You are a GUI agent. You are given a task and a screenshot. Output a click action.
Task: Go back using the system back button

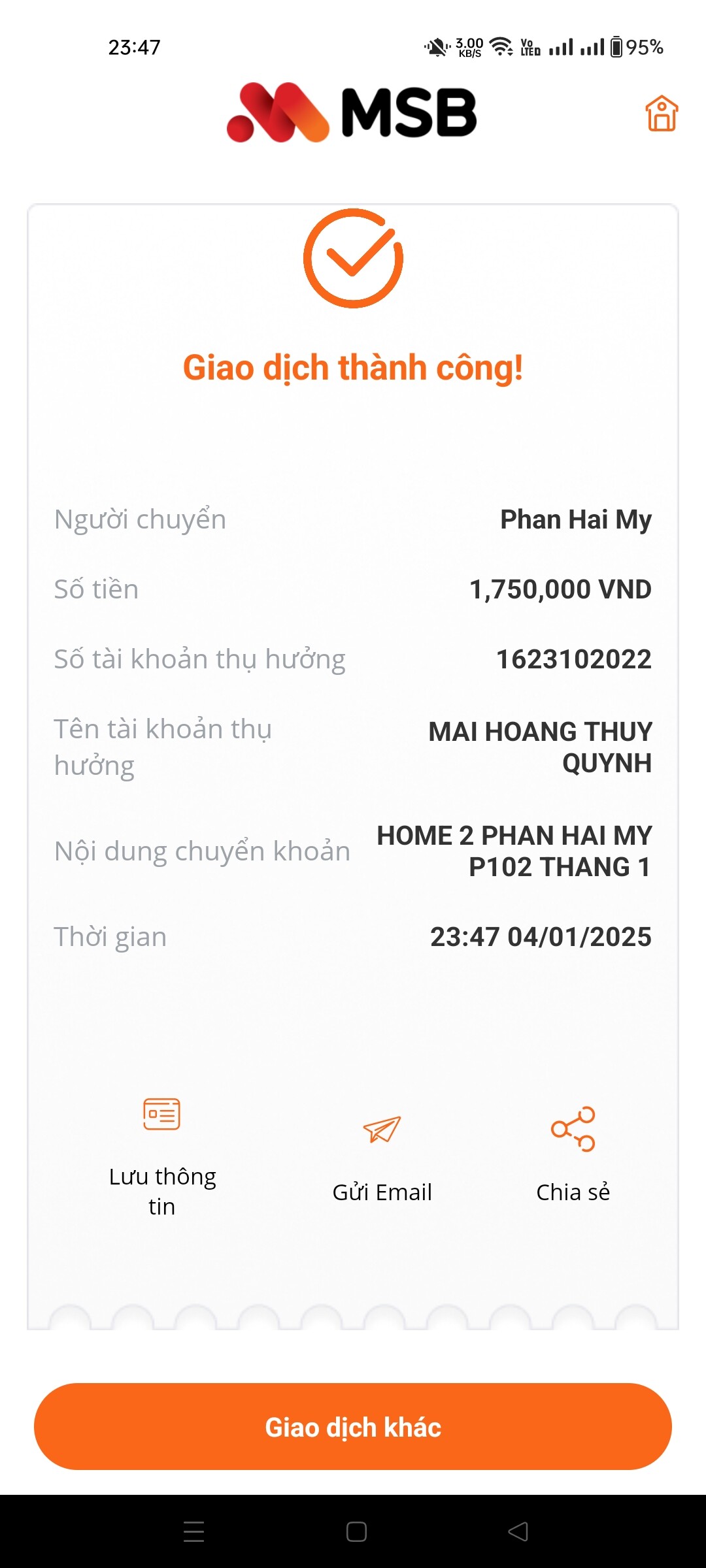pos(518,1531)
